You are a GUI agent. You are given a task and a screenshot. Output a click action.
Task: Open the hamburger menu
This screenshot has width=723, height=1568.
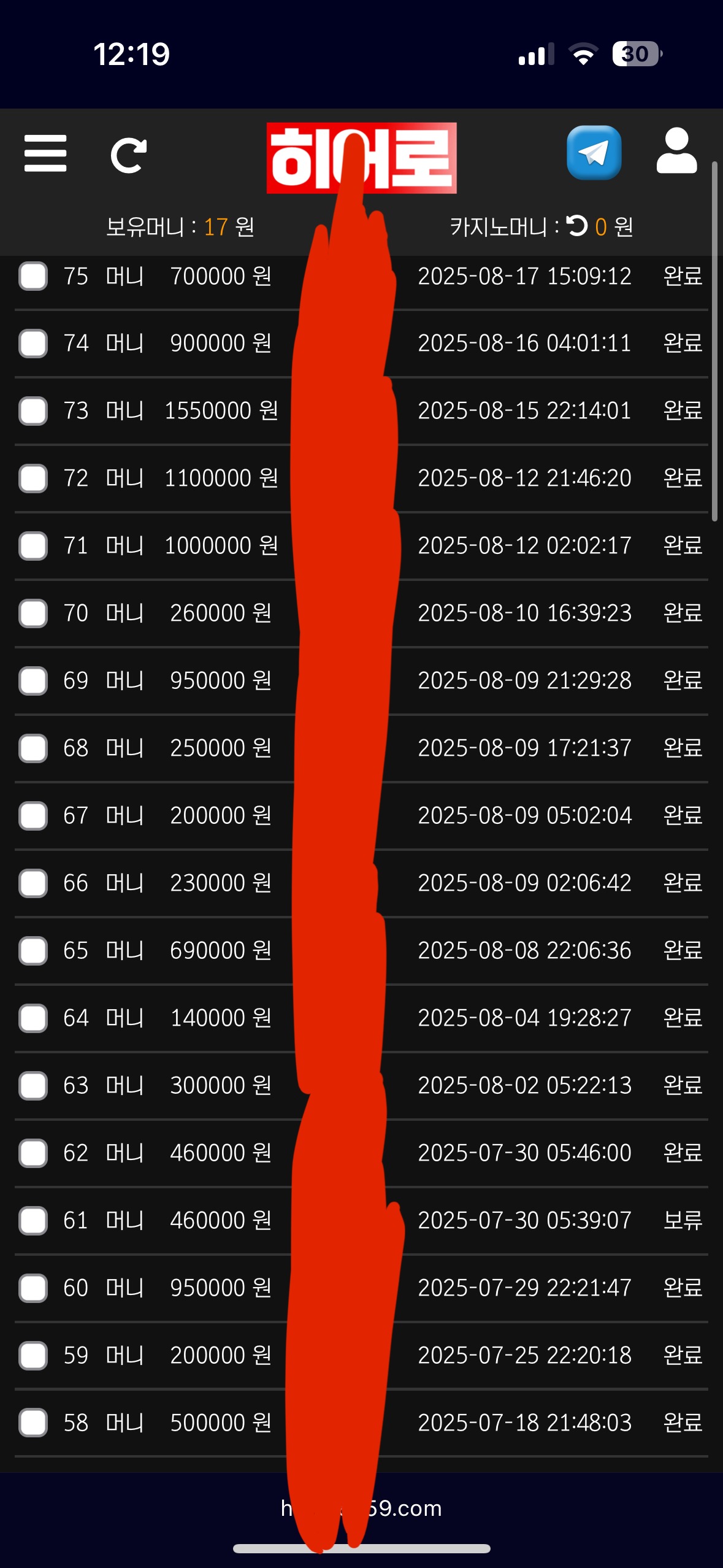[x=45, y=153]
